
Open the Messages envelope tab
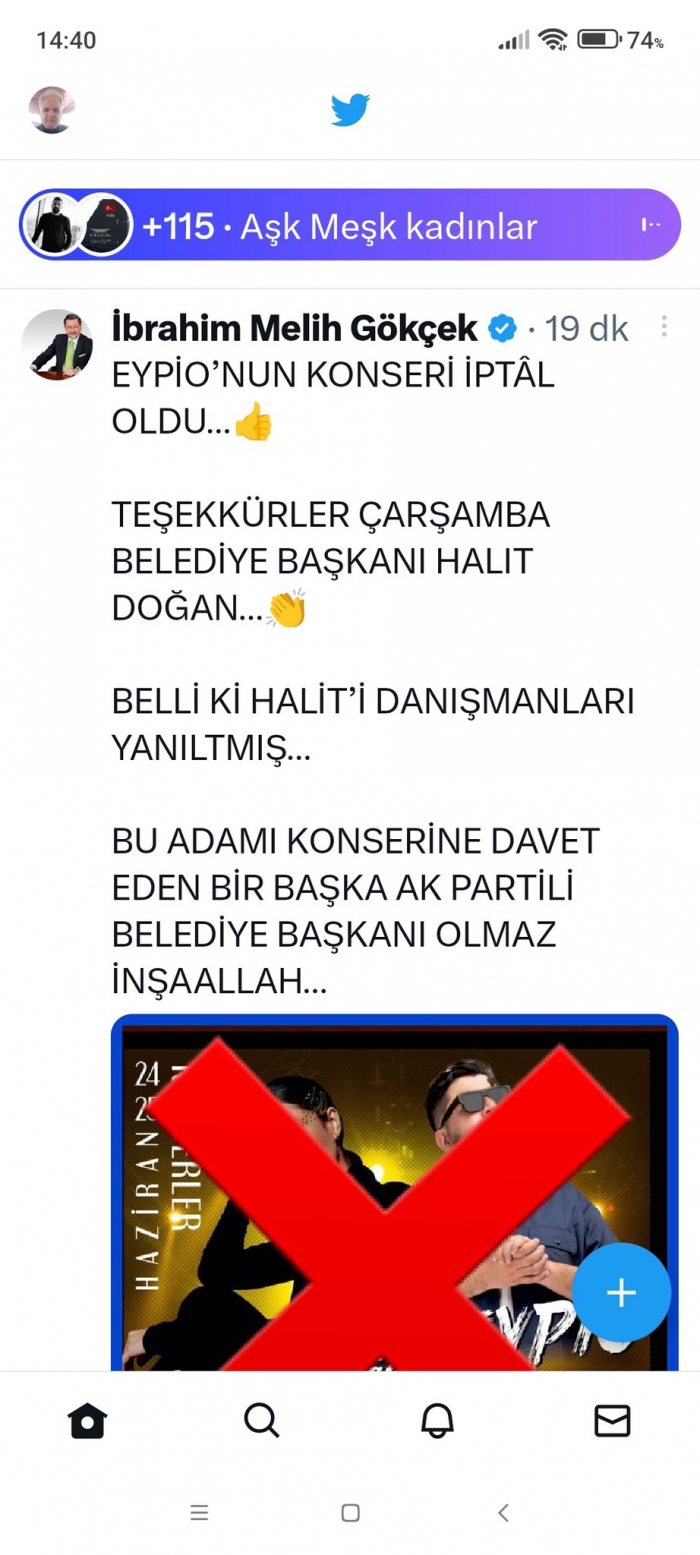[612, 1420]
